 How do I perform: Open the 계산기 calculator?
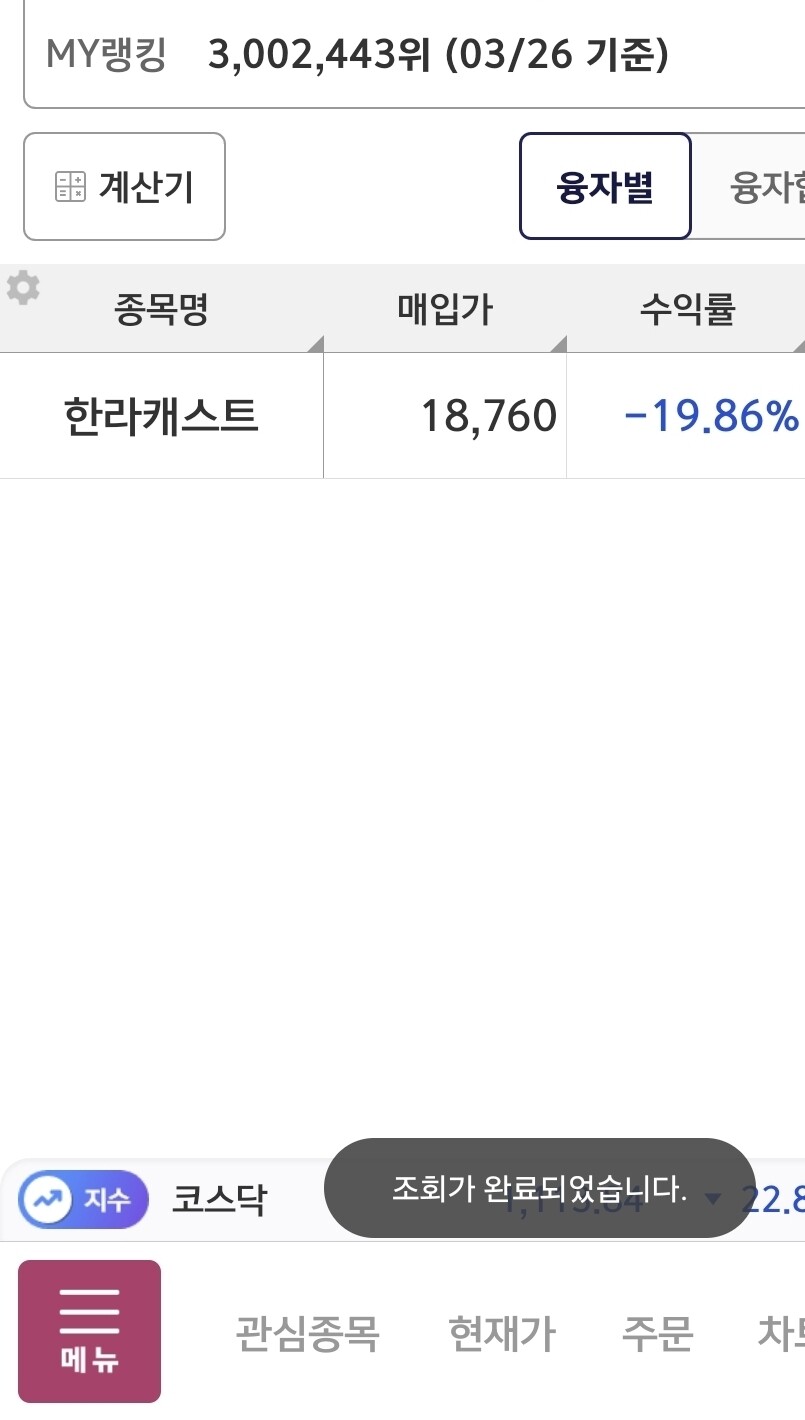coord(124,187)
